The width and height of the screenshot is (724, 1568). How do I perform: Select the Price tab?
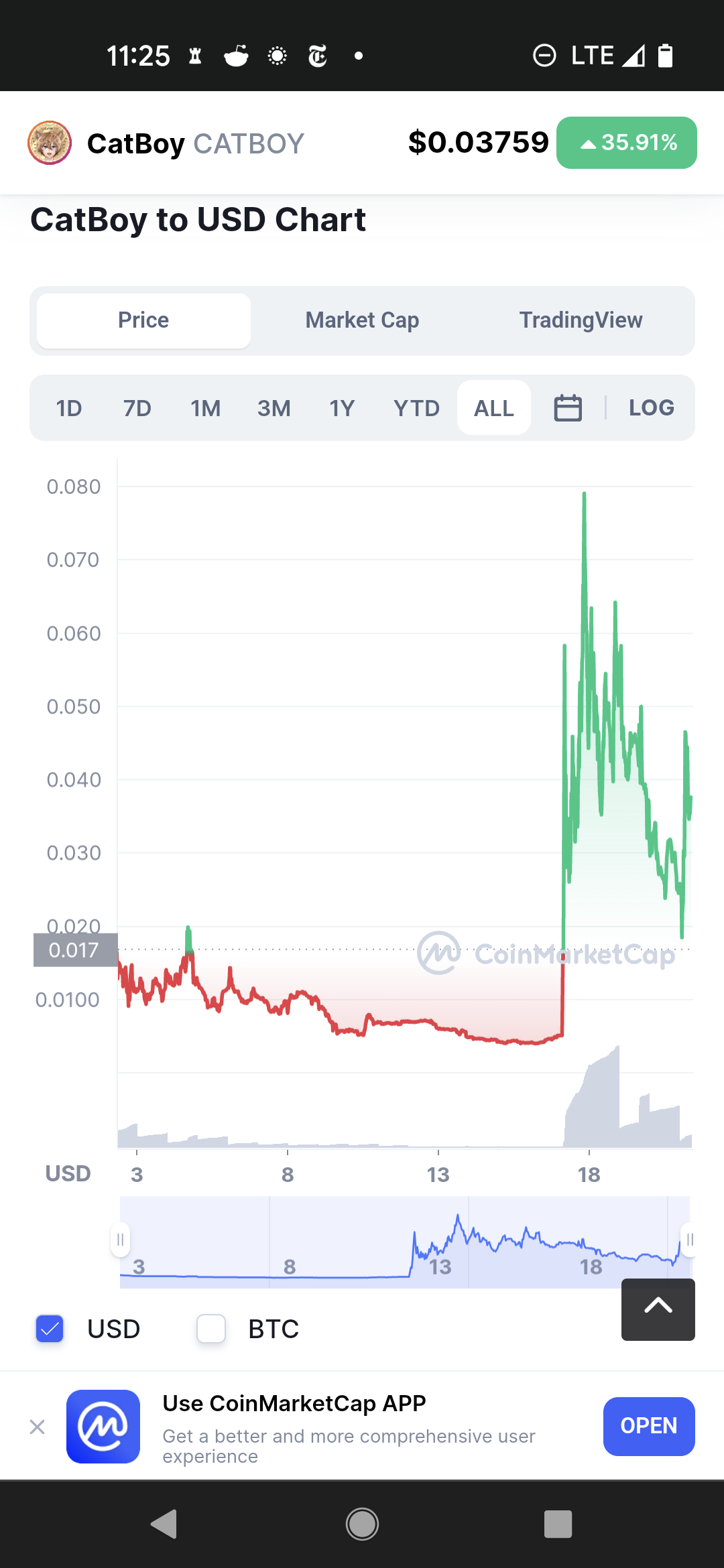click(143, 320)
